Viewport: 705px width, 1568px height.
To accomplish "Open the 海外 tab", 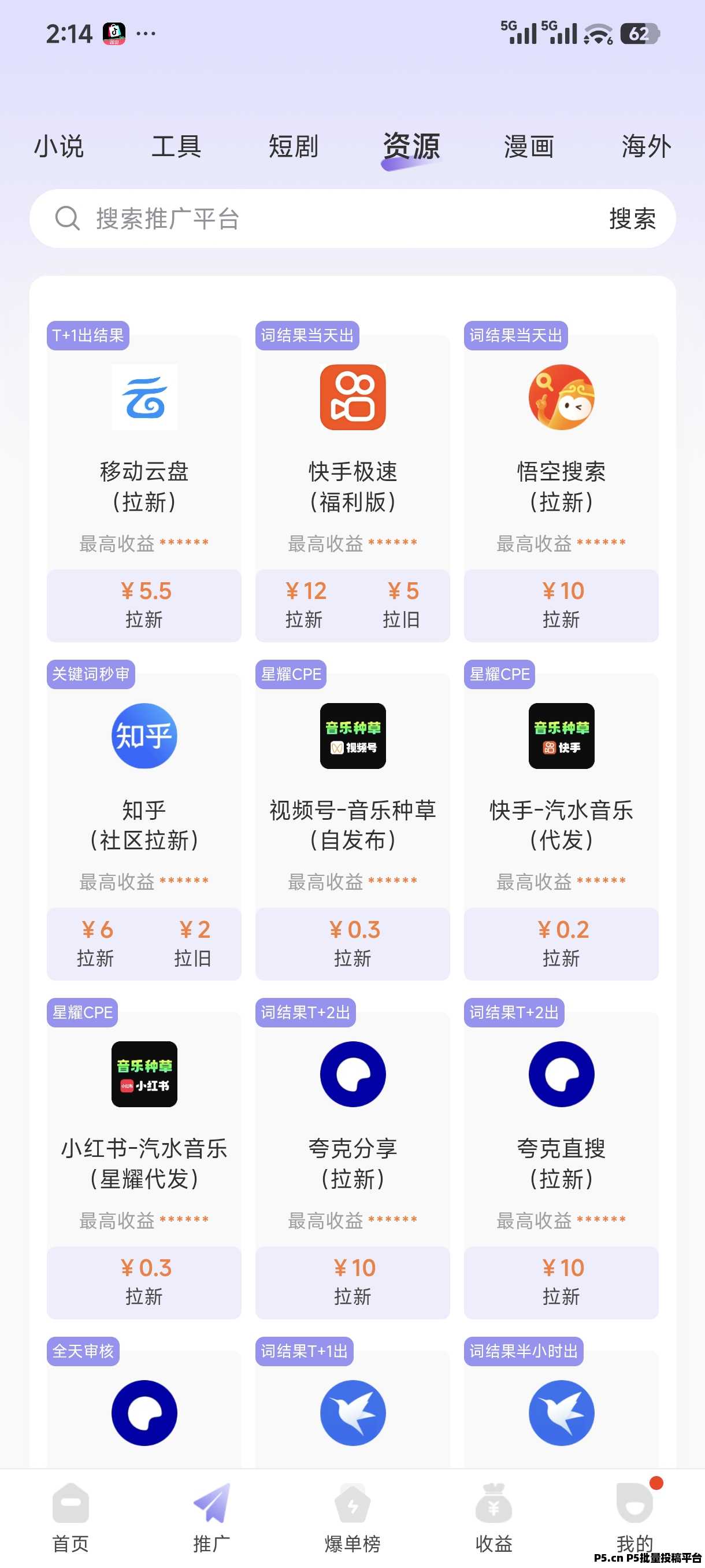I will tap(646, 146).
